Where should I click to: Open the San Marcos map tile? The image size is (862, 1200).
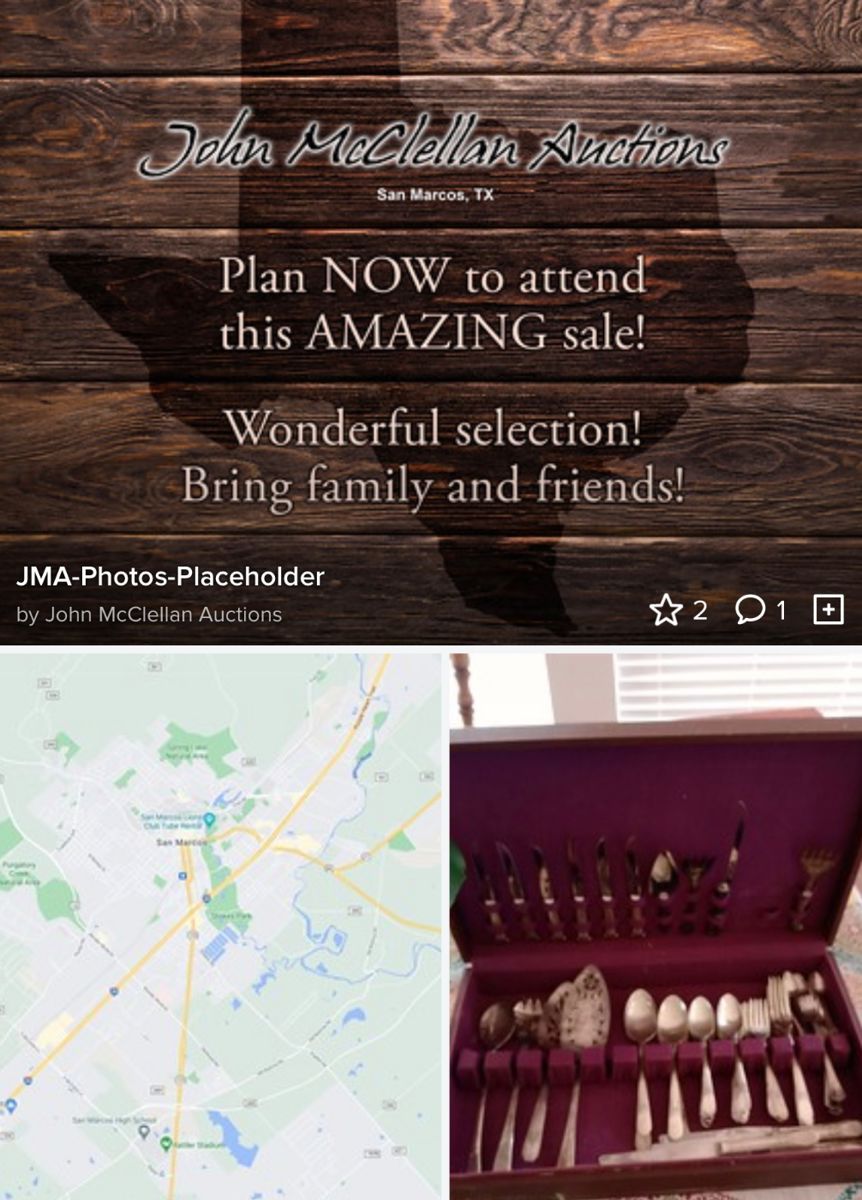click(220, 925)
